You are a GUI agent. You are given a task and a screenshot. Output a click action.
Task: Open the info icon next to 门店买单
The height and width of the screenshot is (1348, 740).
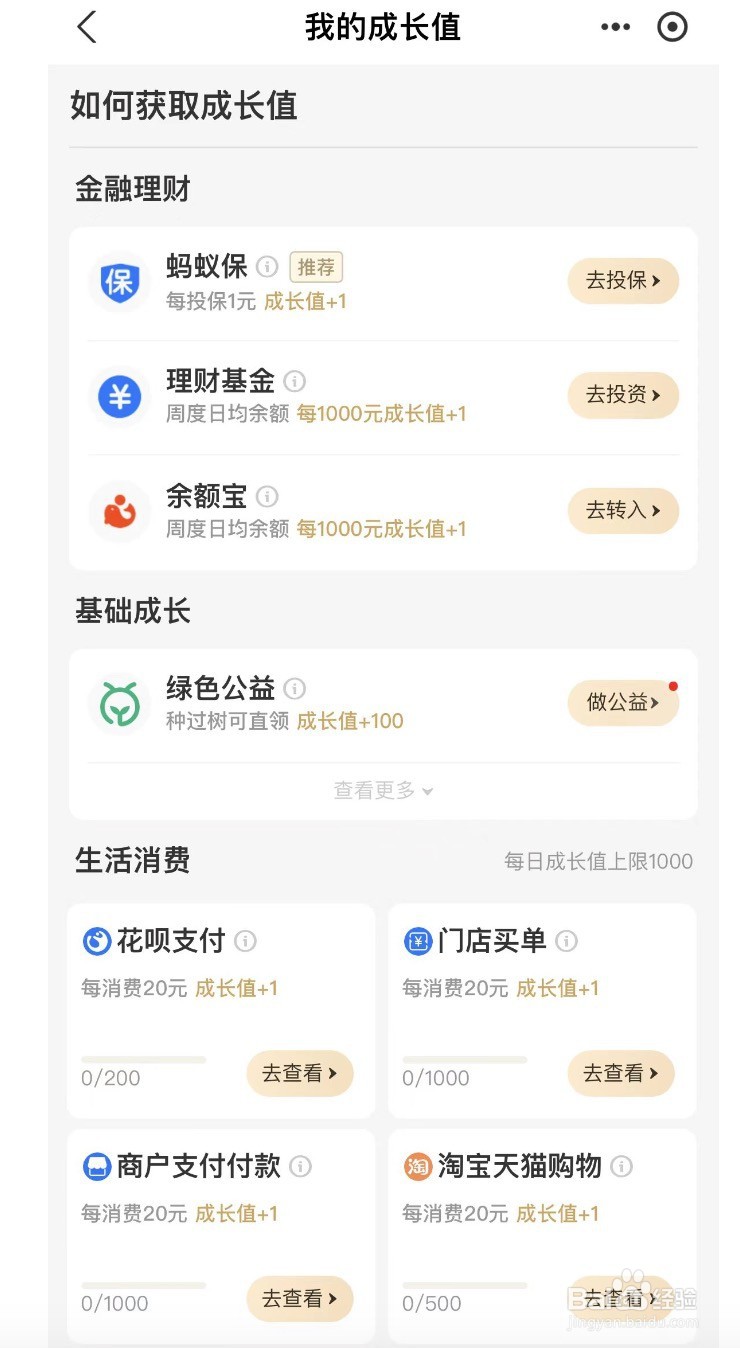pos(566,941)
